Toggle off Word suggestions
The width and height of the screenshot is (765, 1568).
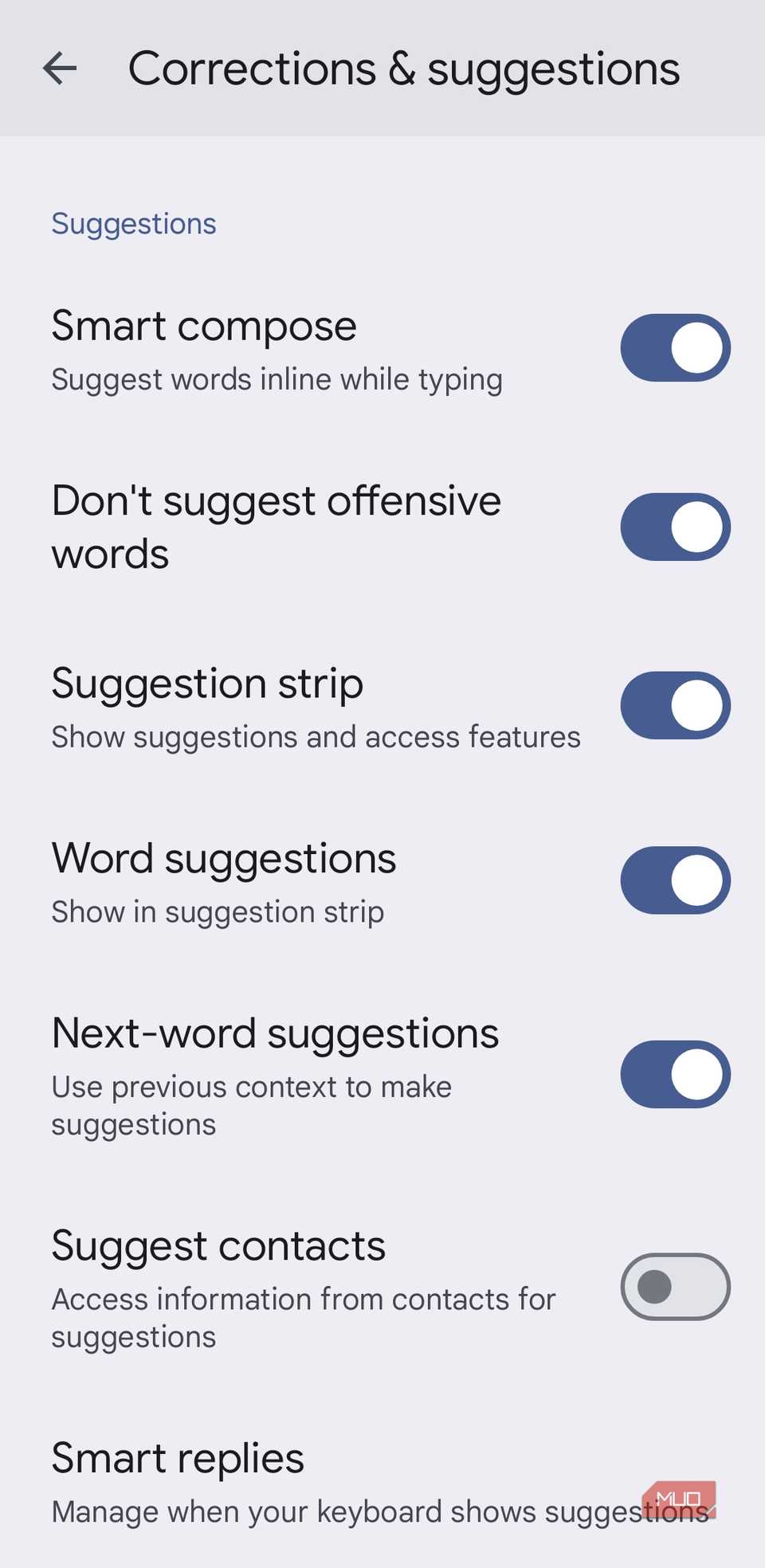674,880
